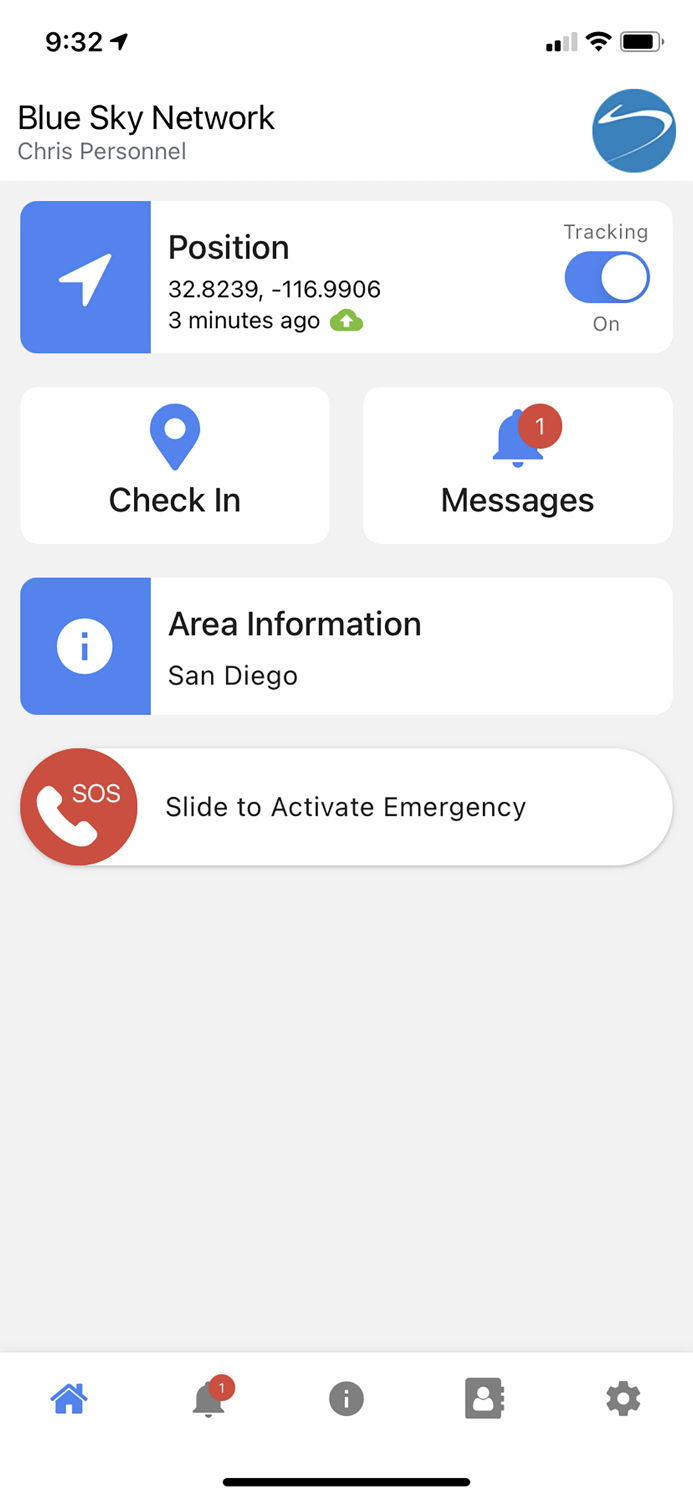693x1500 pixels.
Task: Switch to the contacts tab
Action: (x=485, y=1398)
